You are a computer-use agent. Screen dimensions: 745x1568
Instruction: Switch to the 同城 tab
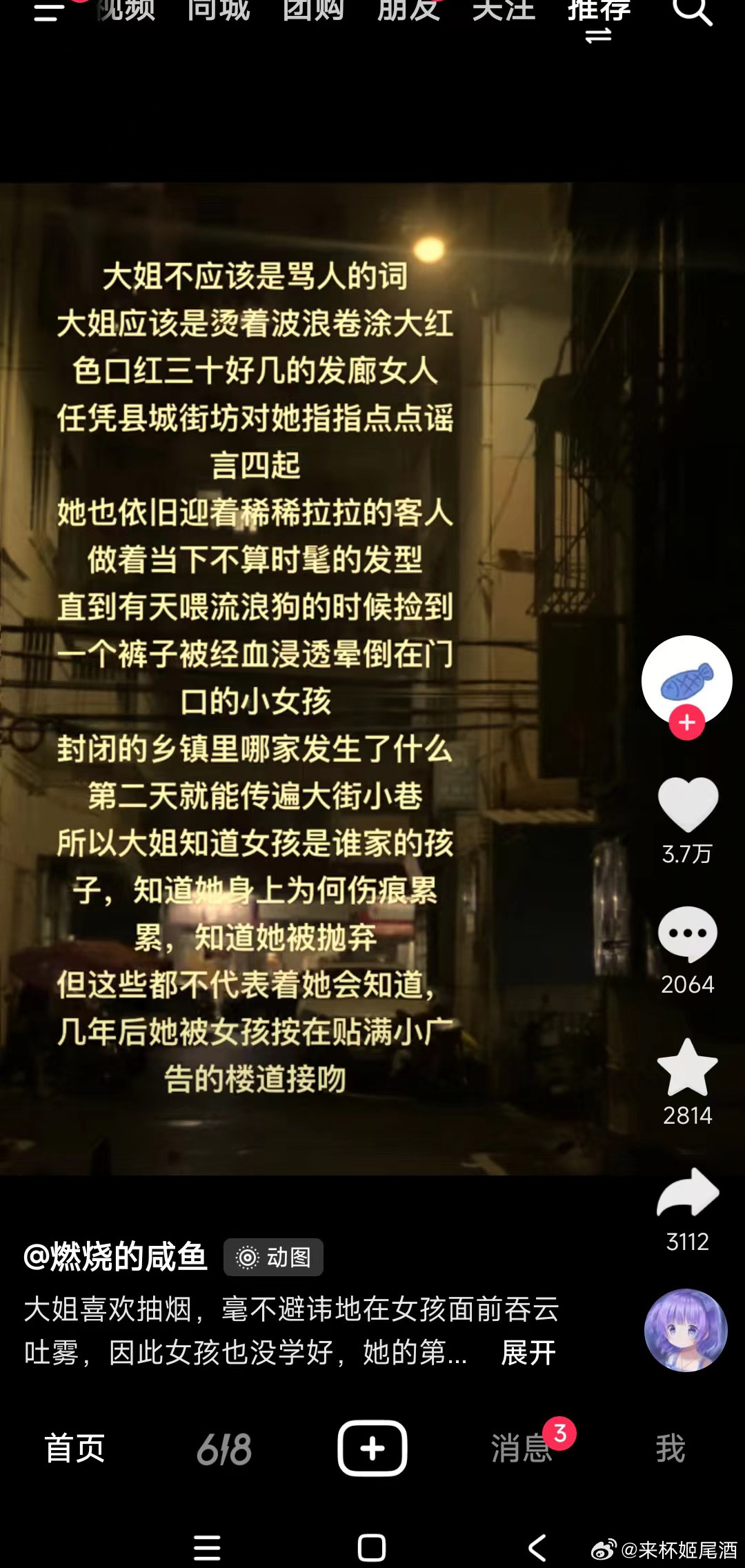point(218,10)
